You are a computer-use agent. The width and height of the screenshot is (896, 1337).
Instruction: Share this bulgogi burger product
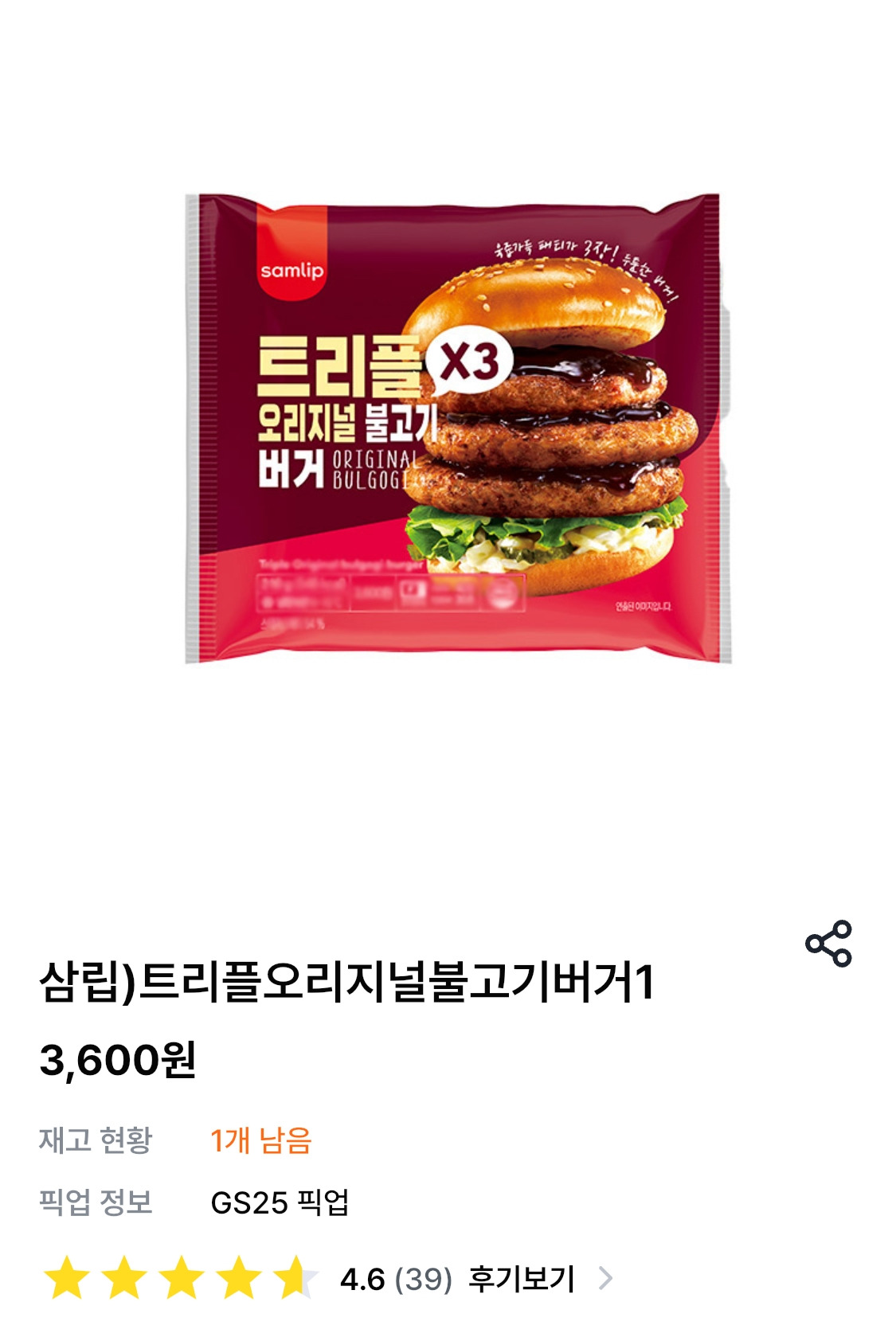(x=828, y=944)
